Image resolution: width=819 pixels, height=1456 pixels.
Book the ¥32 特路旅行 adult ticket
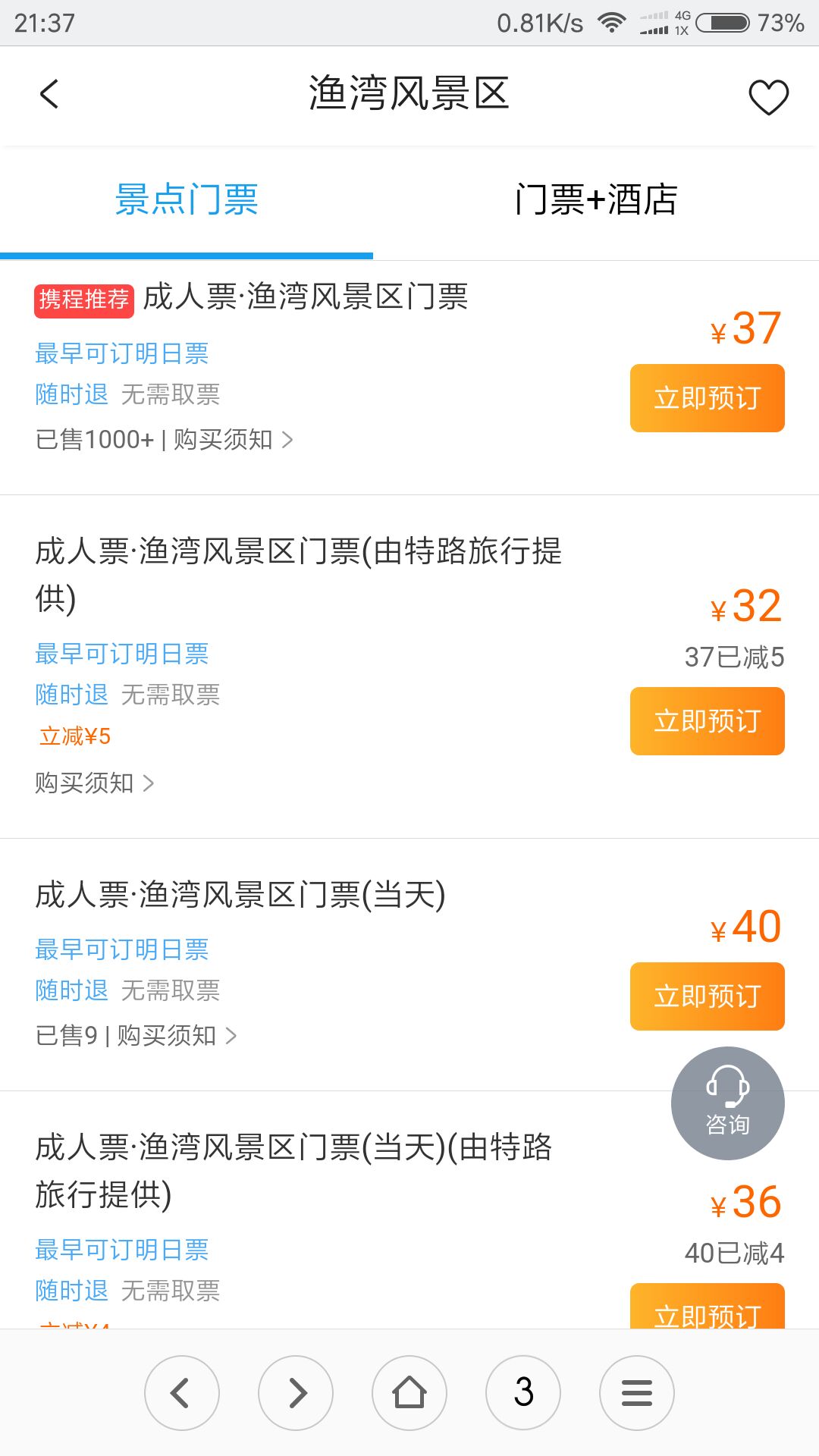(707, 721)
